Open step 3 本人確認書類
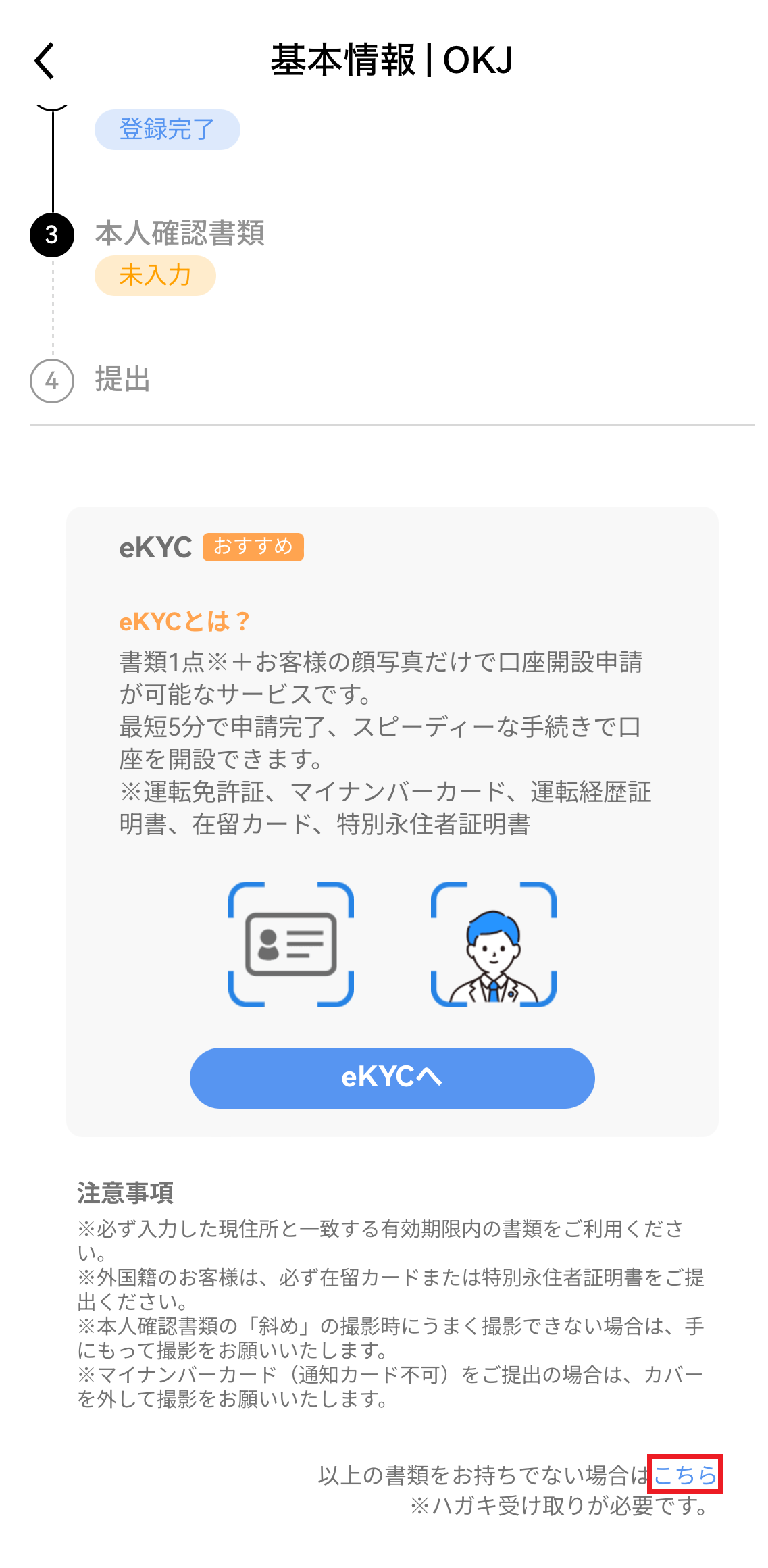Viewport: 768px width, 1568px height. (180, 233)
